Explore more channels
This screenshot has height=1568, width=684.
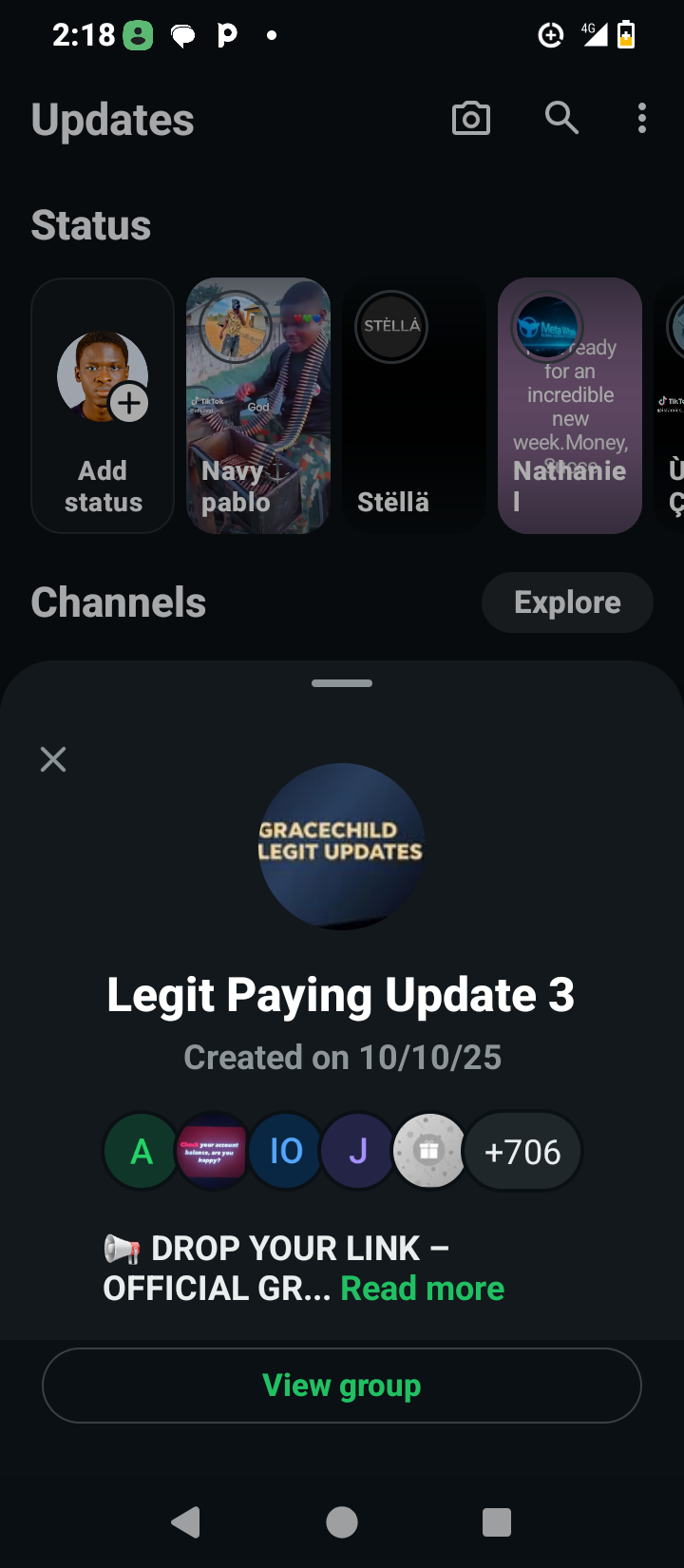(567, 602)
